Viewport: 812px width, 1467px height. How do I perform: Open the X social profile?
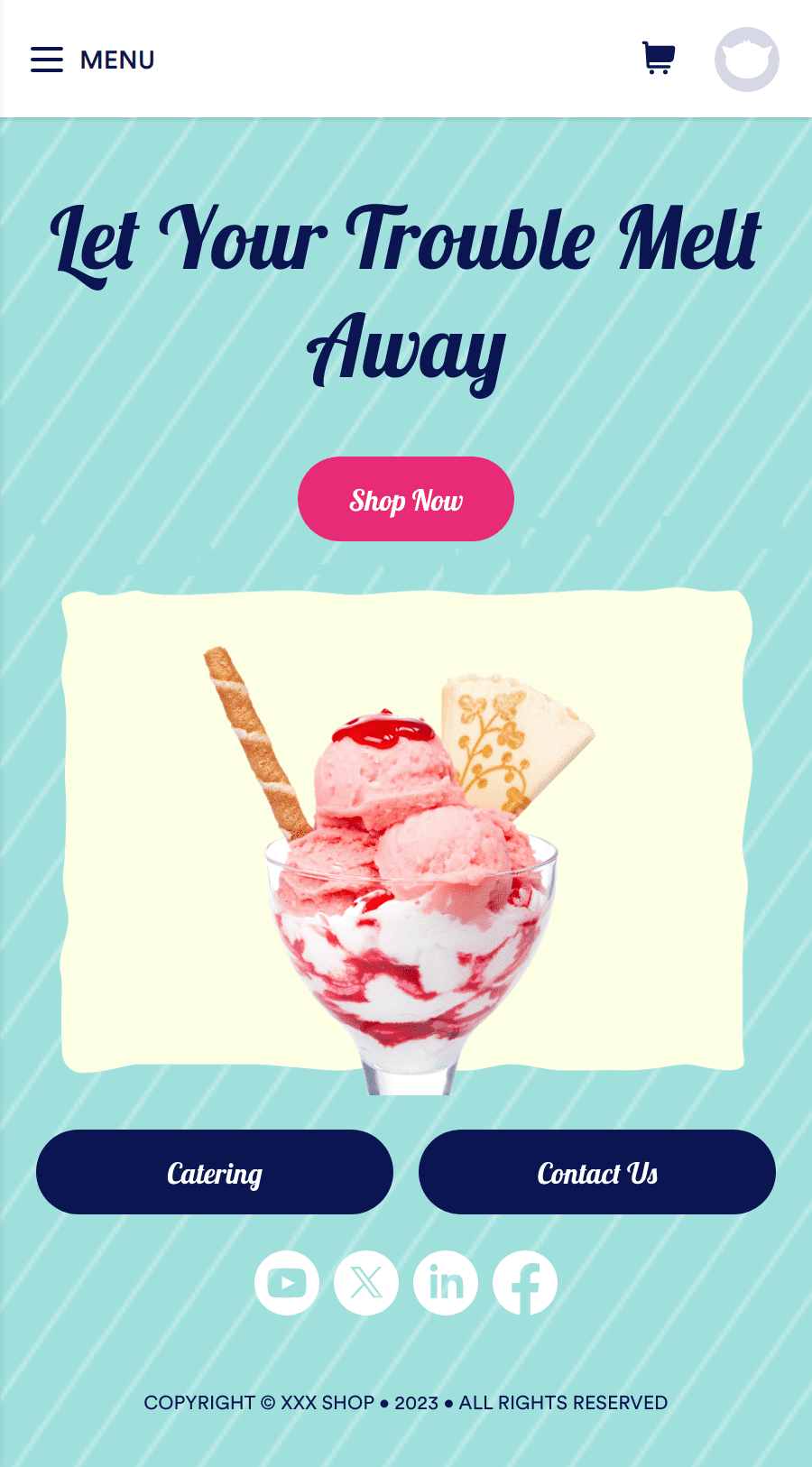click(x=366, y=1283)
